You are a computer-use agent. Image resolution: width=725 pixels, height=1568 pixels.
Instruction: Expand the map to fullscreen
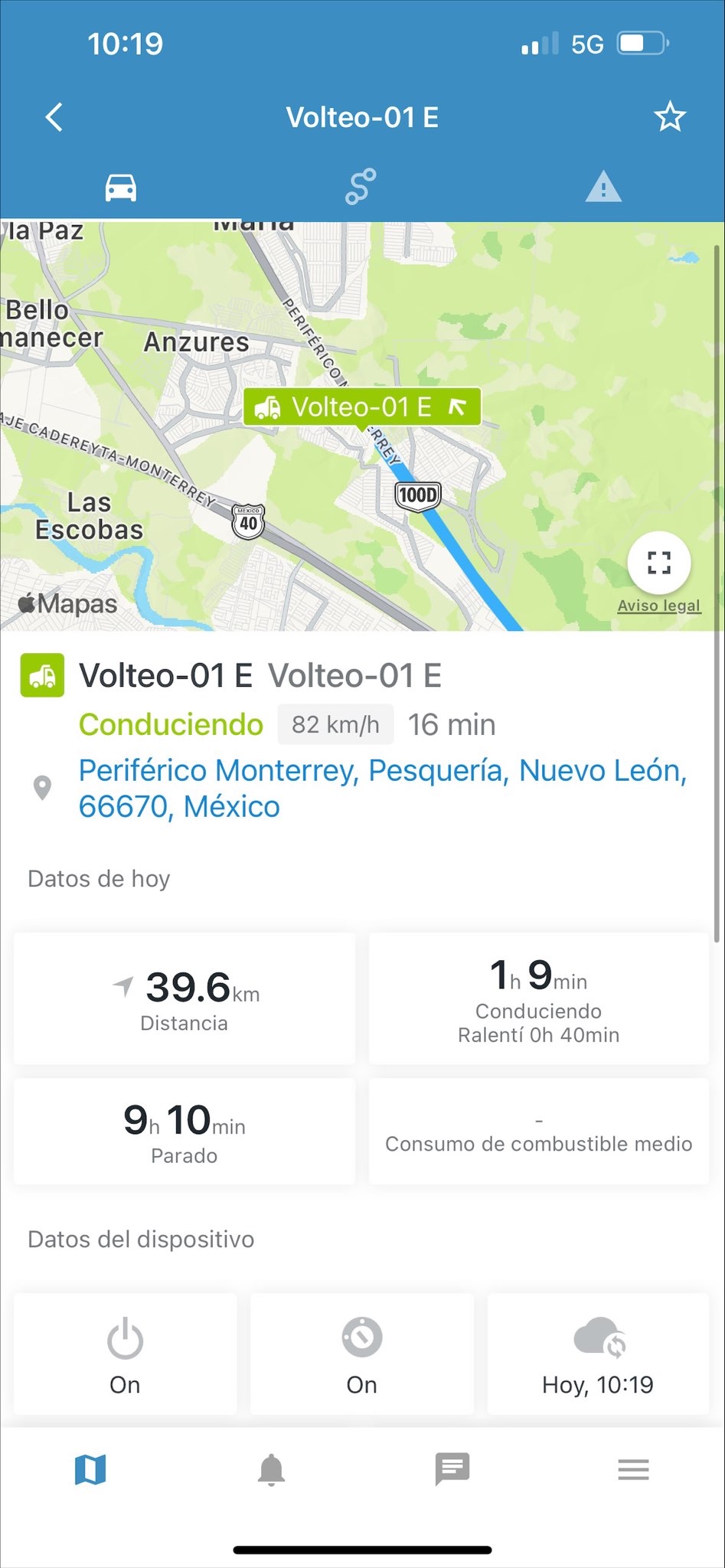tap(659, 563)
